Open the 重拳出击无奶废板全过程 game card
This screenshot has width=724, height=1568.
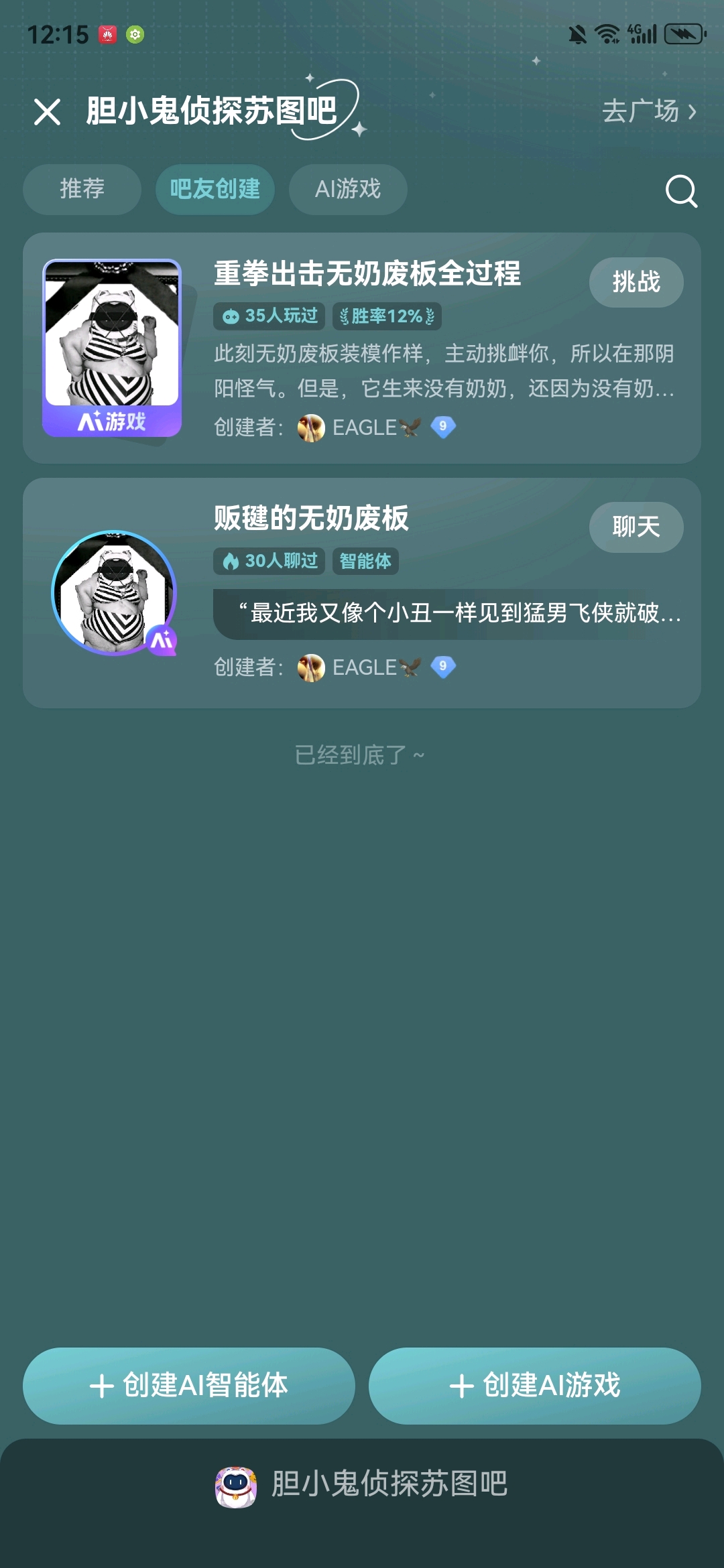tap(367, 274)
